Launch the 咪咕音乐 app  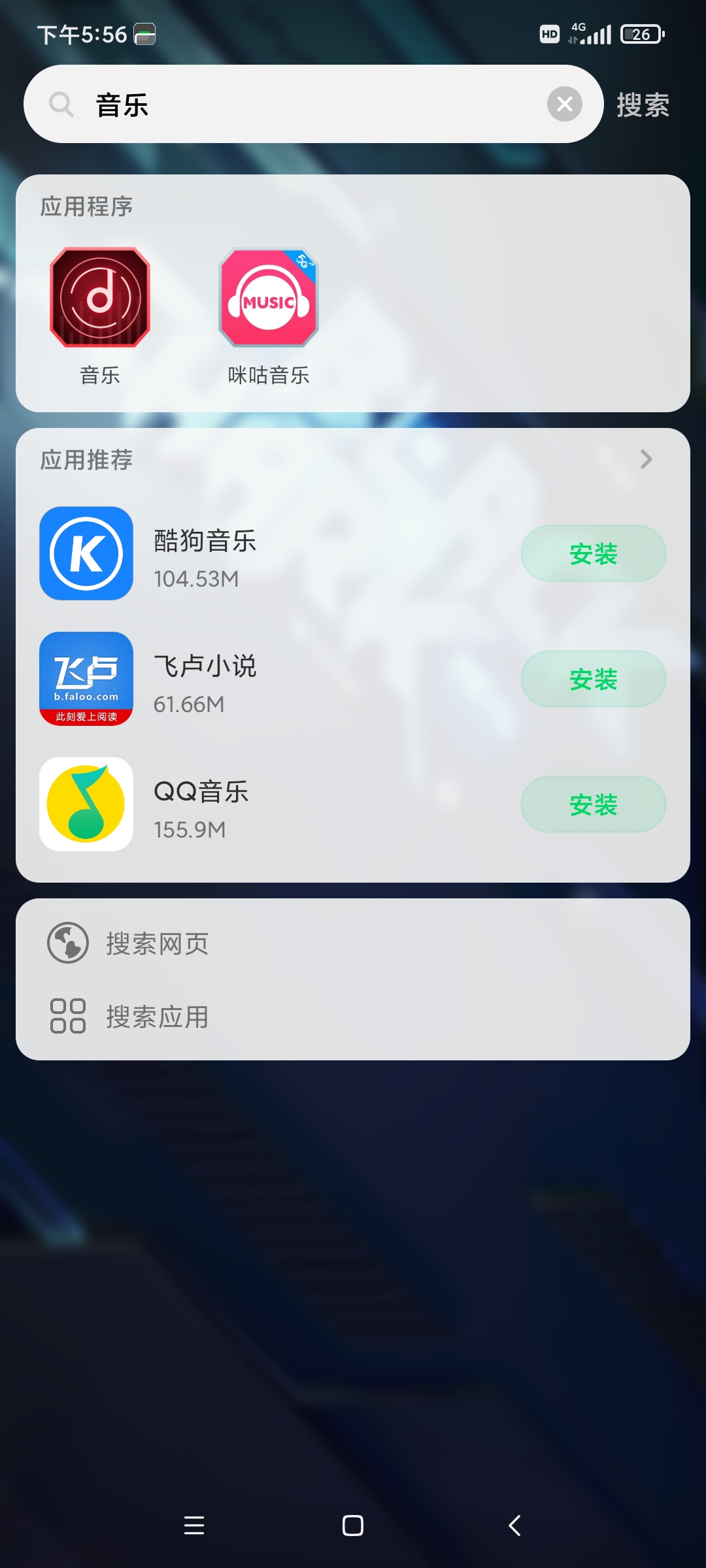pyautogui.click(x=269, y=316)
